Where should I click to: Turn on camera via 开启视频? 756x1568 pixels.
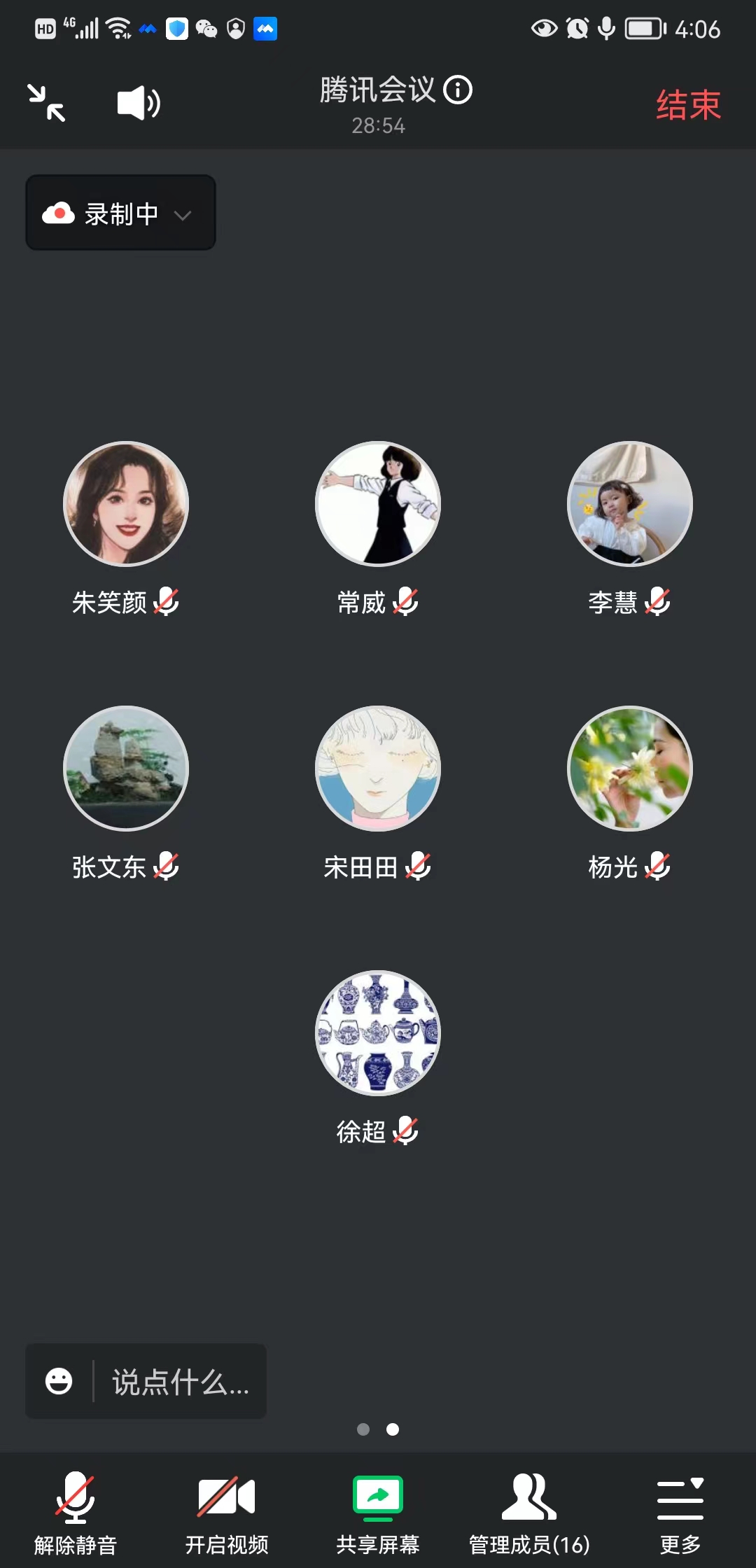227,1512
